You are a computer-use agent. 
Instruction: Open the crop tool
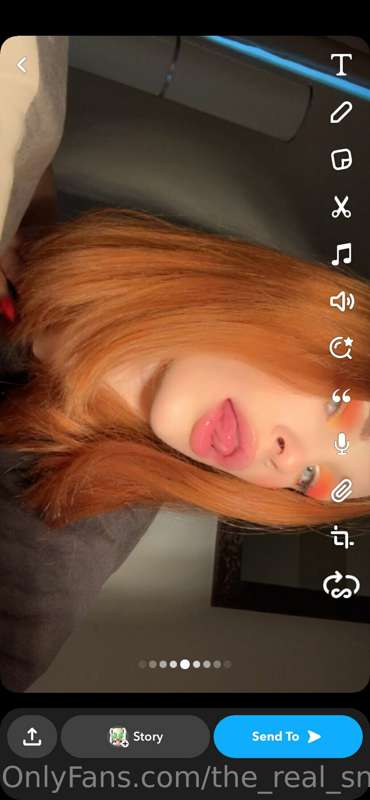[x=341, y=537]
